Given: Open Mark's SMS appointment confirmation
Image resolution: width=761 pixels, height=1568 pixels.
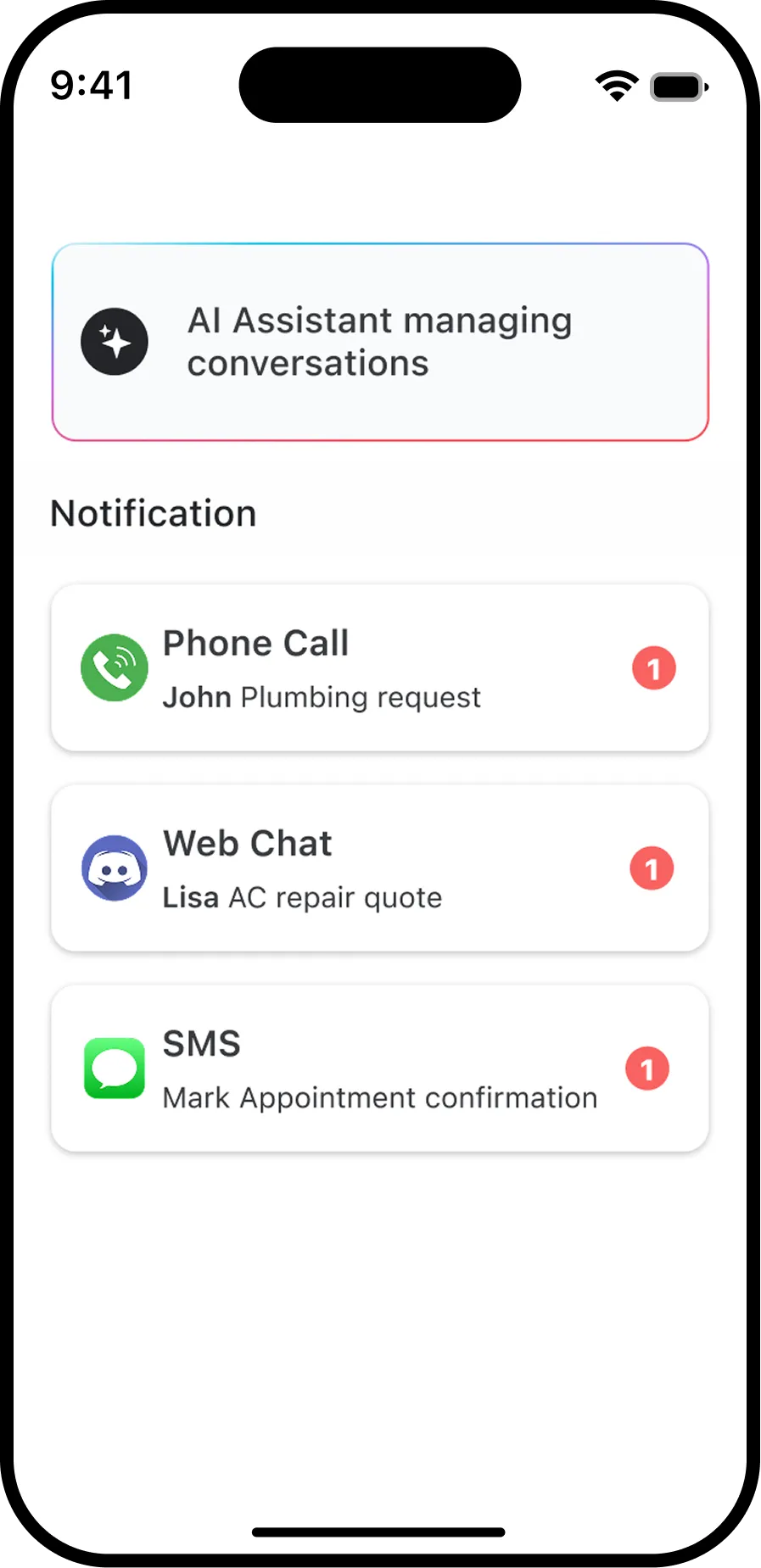Looking at the screenshot, I should pyautogui.click(x=380, y=1069).
